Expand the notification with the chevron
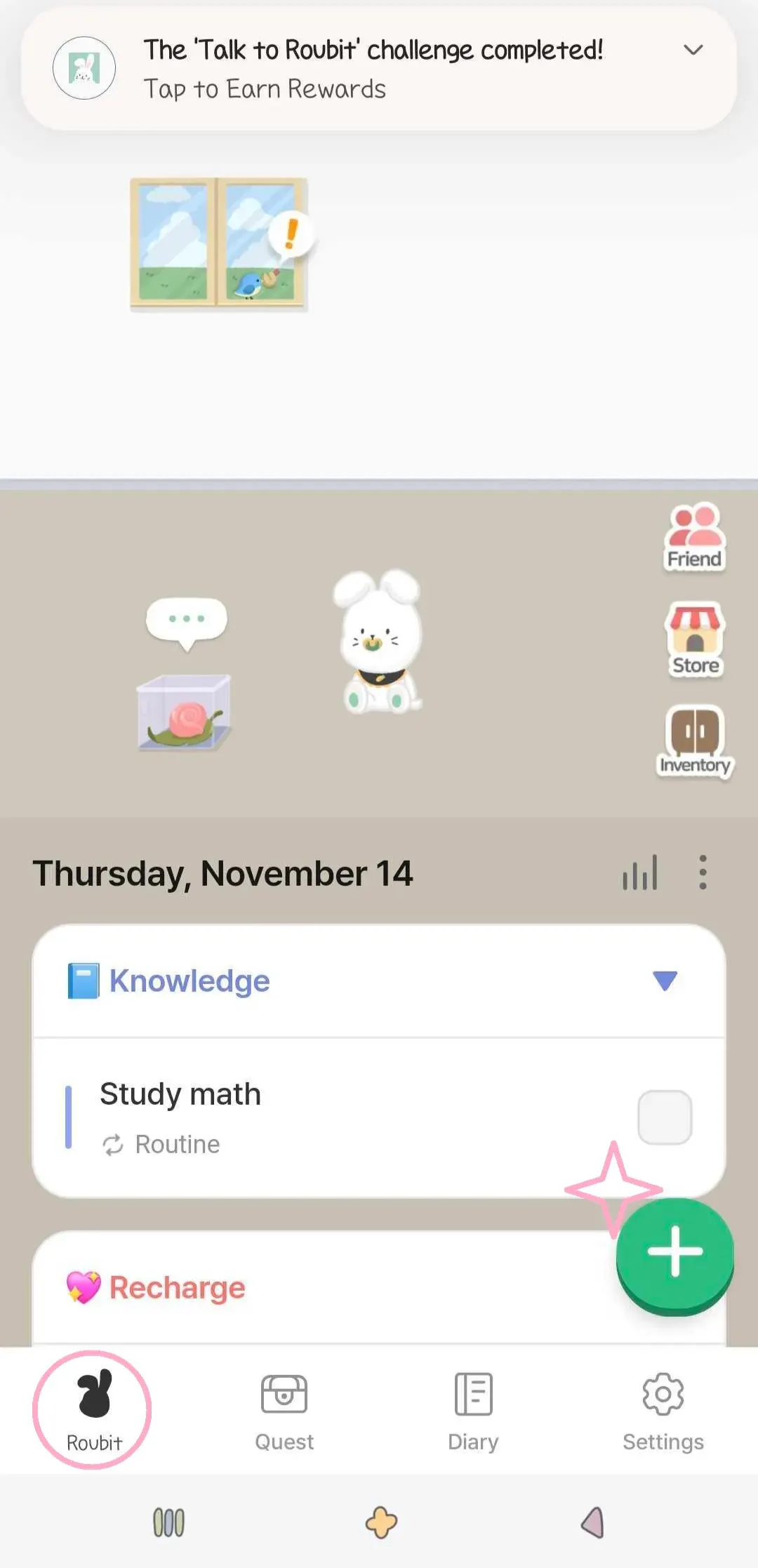 click(693, 50)
